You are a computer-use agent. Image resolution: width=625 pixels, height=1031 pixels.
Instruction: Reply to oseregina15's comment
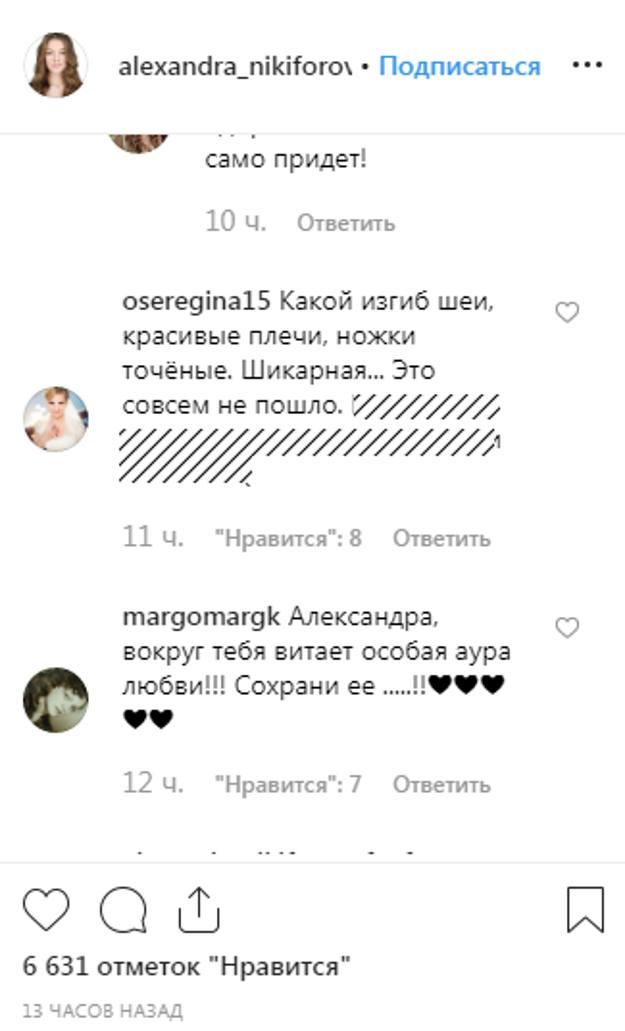(441, 538)
